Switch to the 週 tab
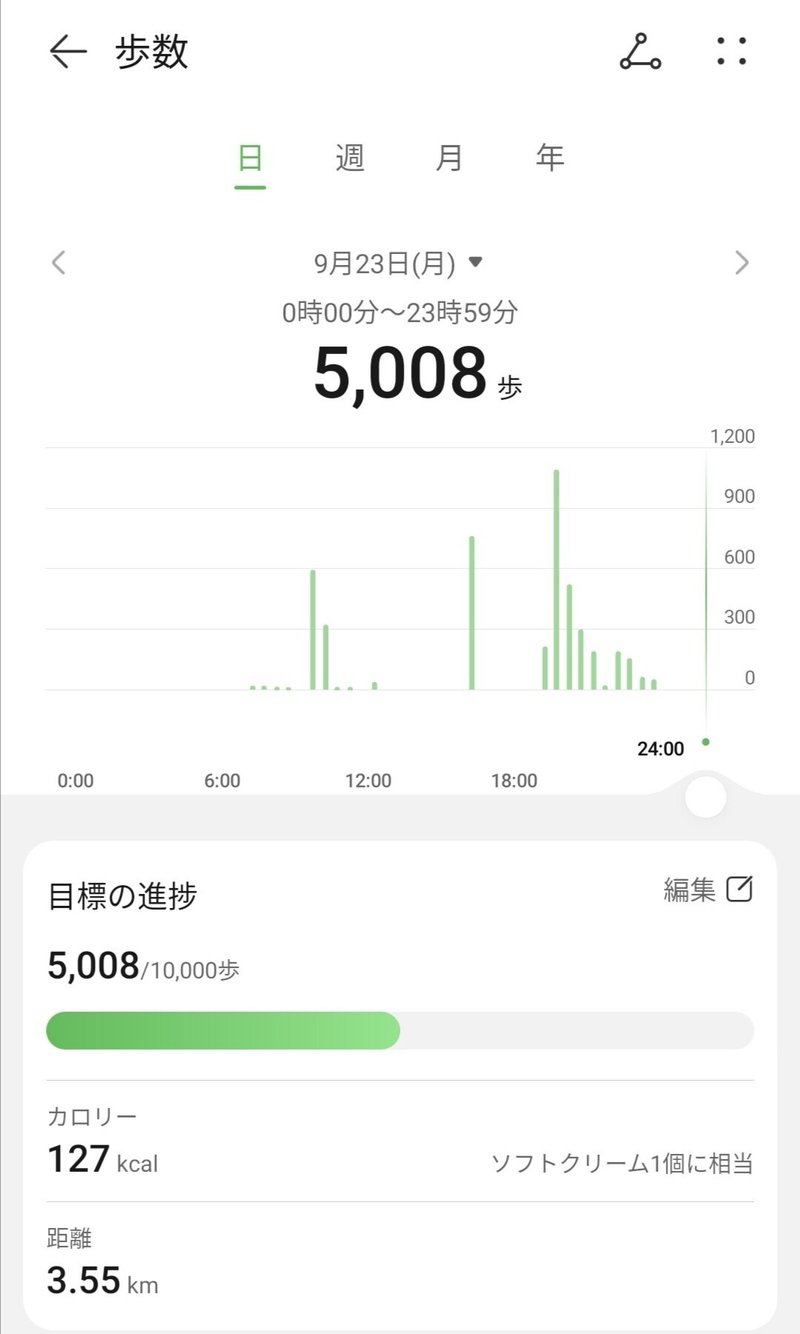This screenshot has width=800, height=1334. (x=350, y=158)
